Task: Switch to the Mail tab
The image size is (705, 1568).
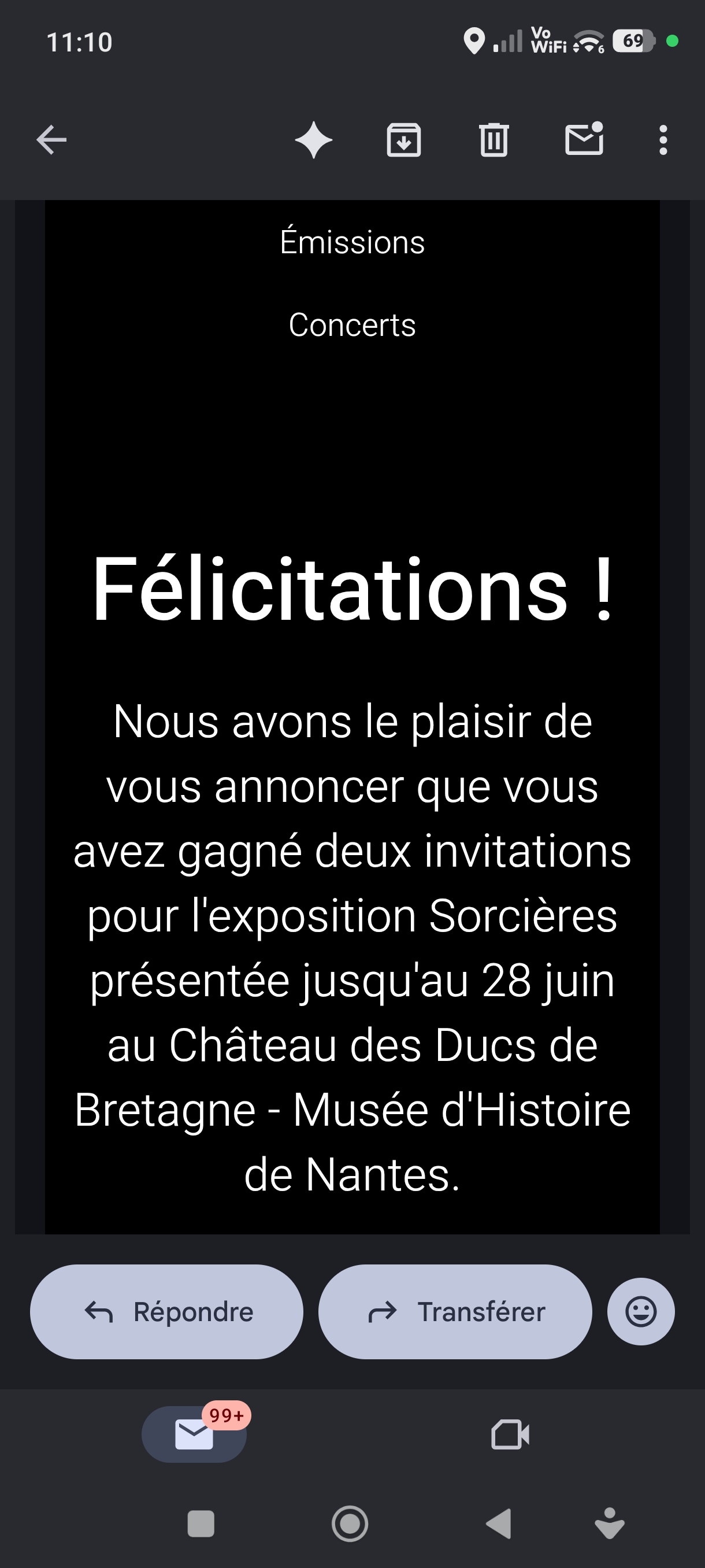Action: tap(194, 1434)
